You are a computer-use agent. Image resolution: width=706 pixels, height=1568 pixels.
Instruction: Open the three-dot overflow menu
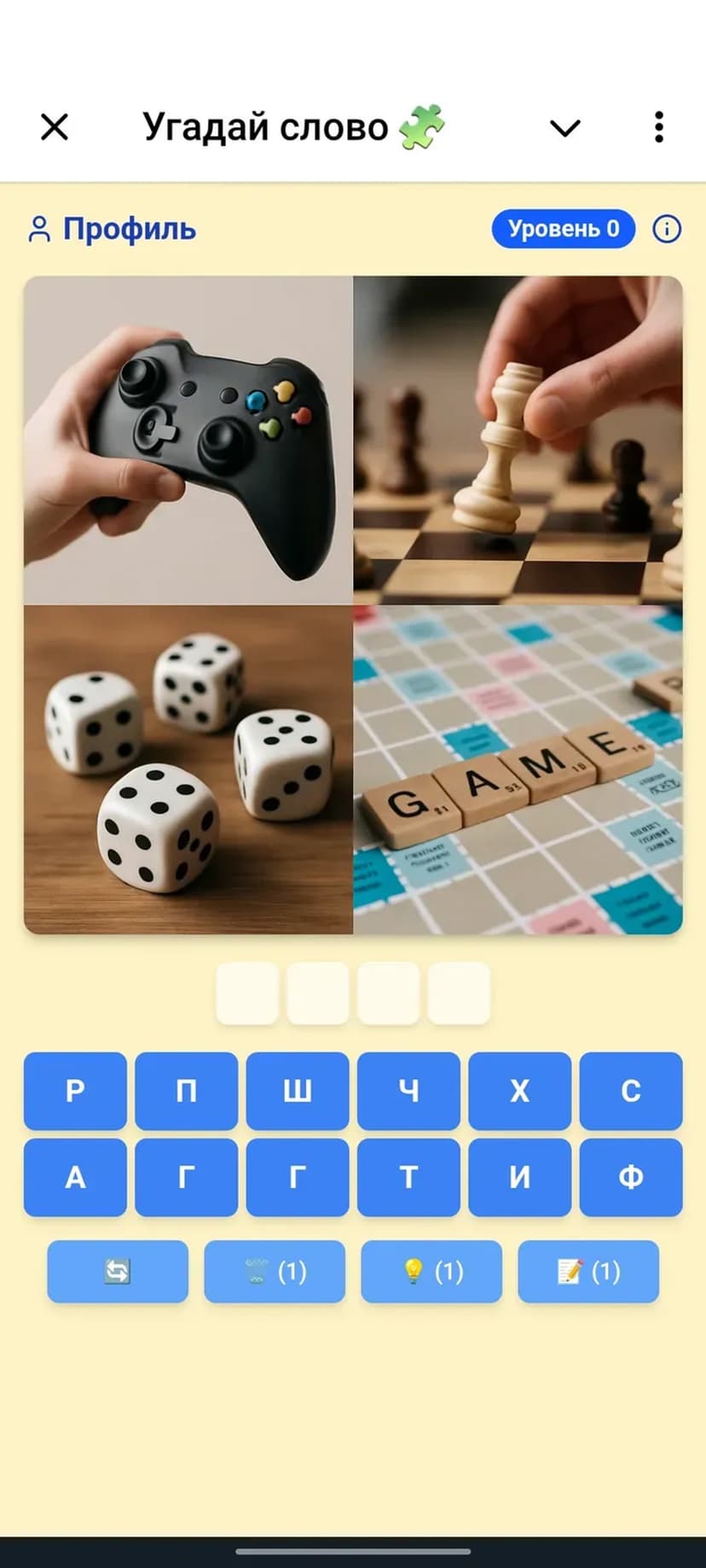(x=658, y=128)
